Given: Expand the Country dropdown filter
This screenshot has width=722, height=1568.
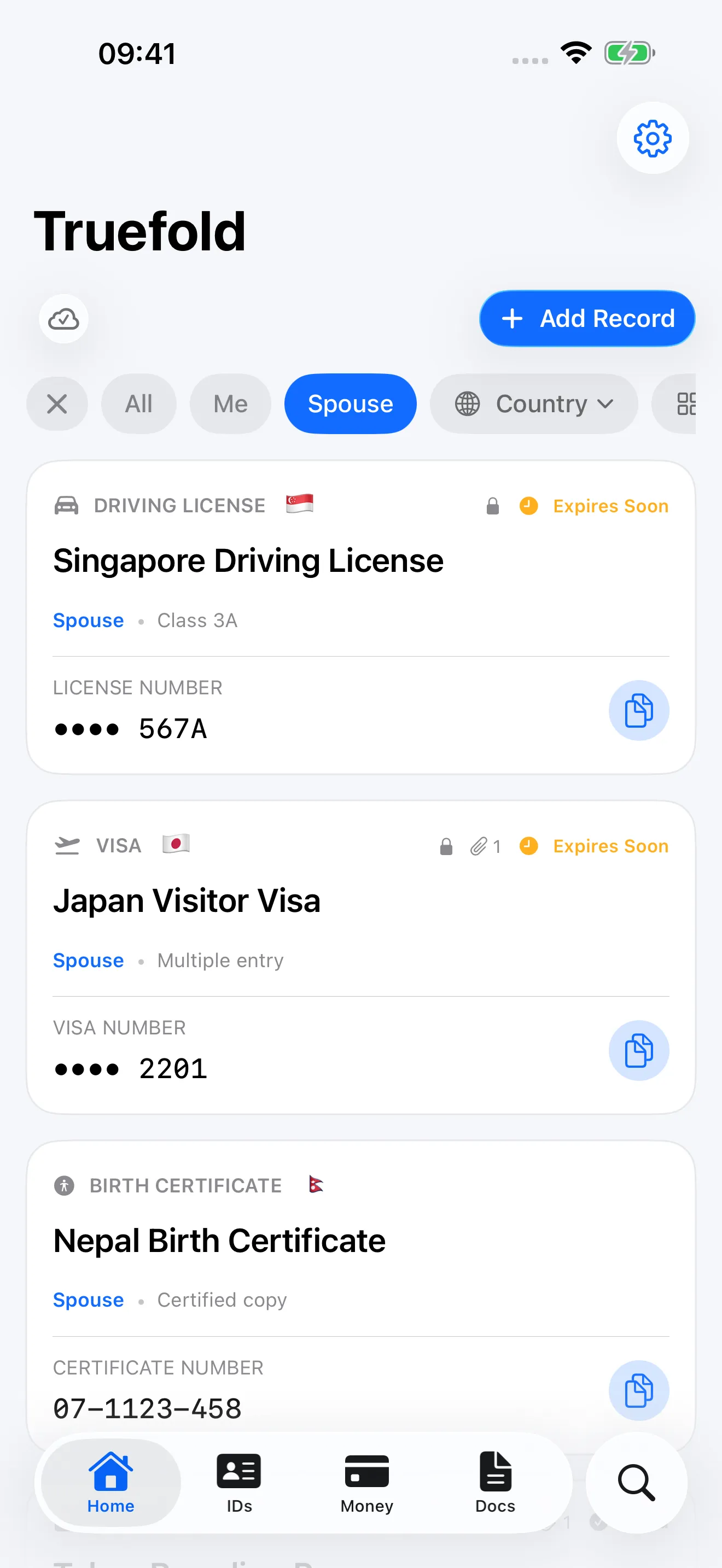Looking at the screenshot, I should 533,403.
